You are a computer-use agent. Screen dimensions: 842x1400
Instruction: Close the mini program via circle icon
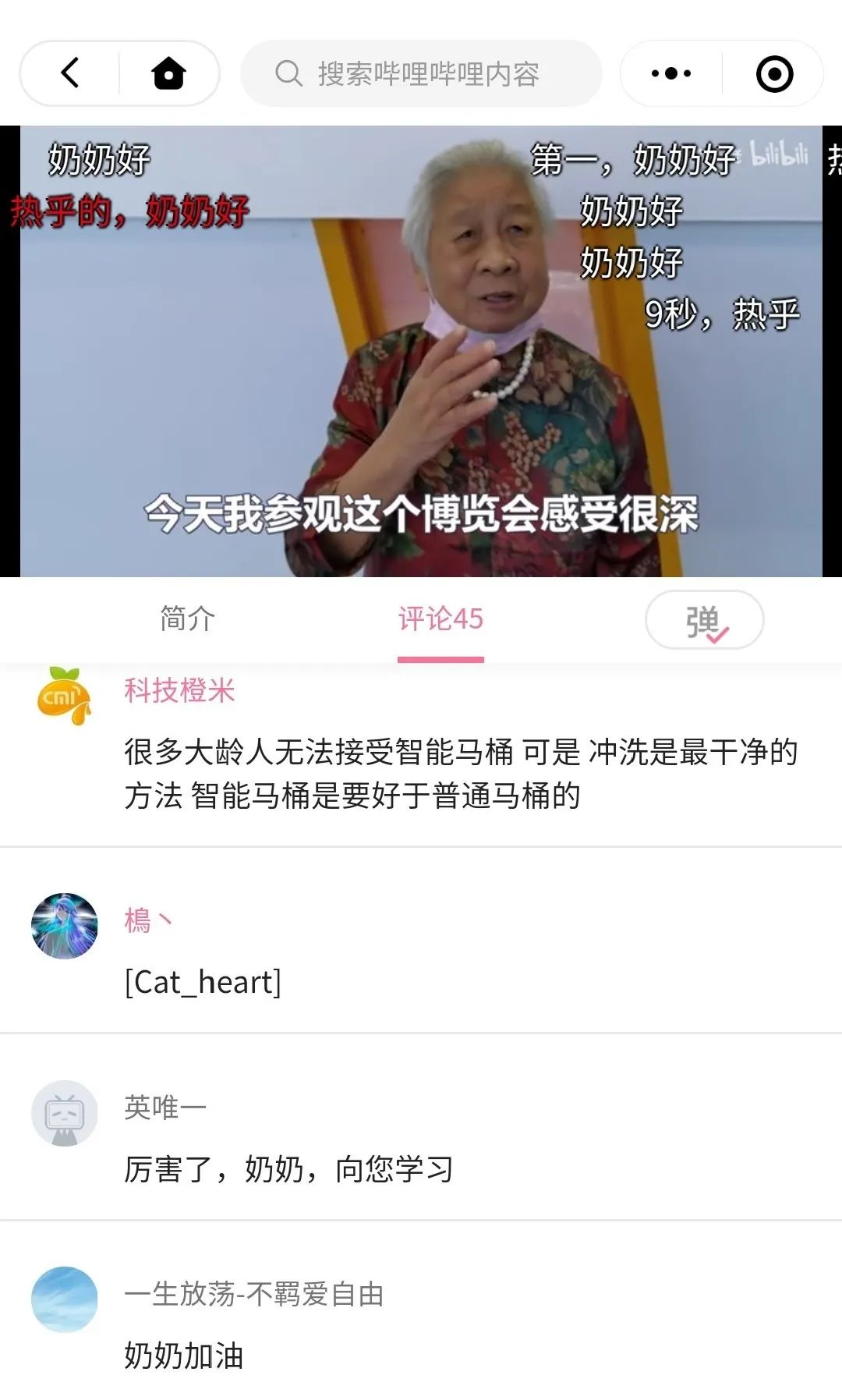click(774, 73)
